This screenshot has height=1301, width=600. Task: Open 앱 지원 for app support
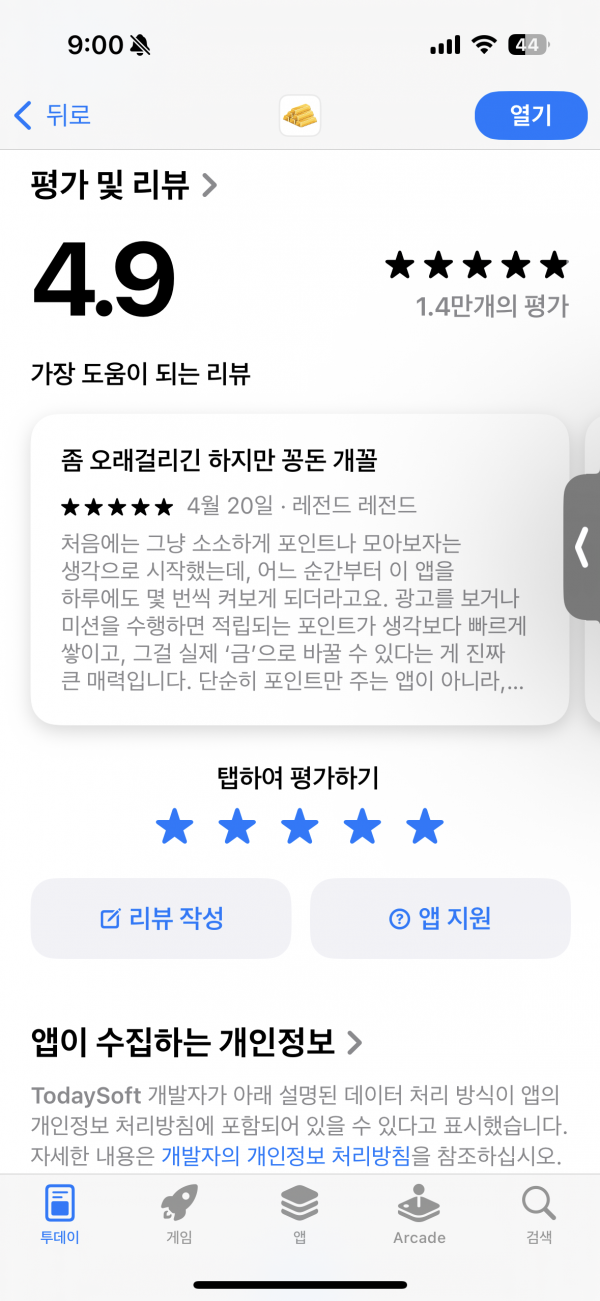440,918
